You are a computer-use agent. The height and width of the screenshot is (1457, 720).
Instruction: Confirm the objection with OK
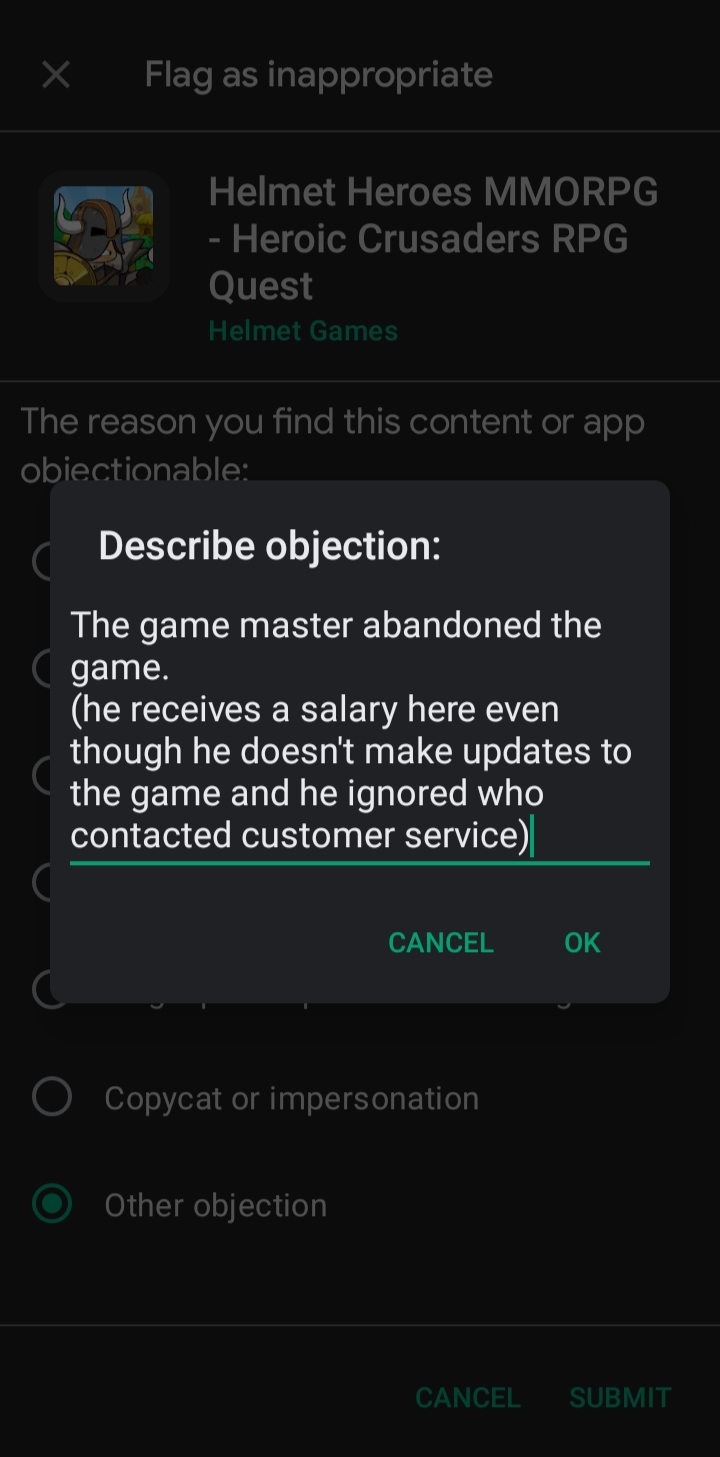click(x=582, y=943)
